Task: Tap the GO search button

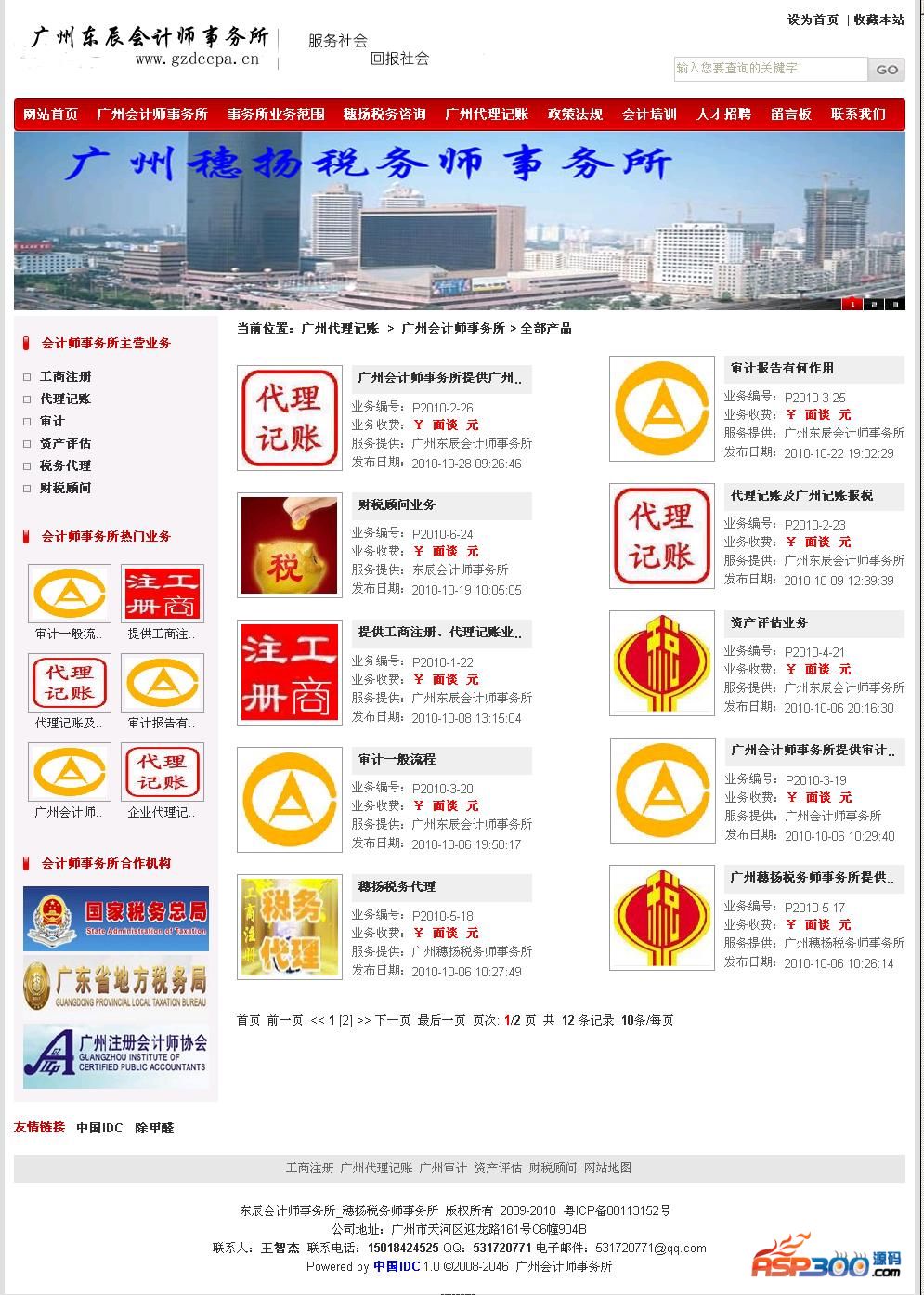Action: [x=887, y=70]
